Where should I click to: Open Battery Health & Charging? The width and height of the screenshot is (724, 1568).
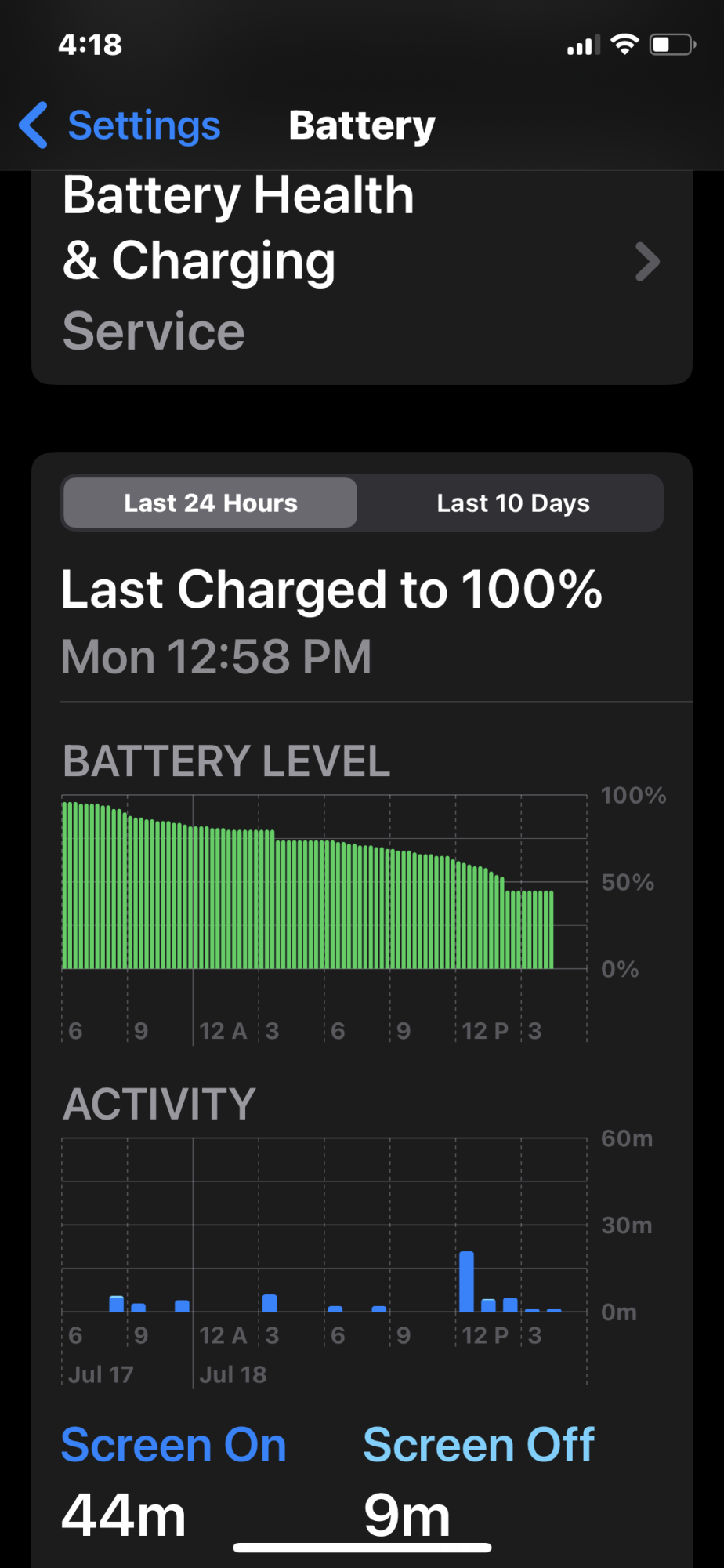[360, 263]
